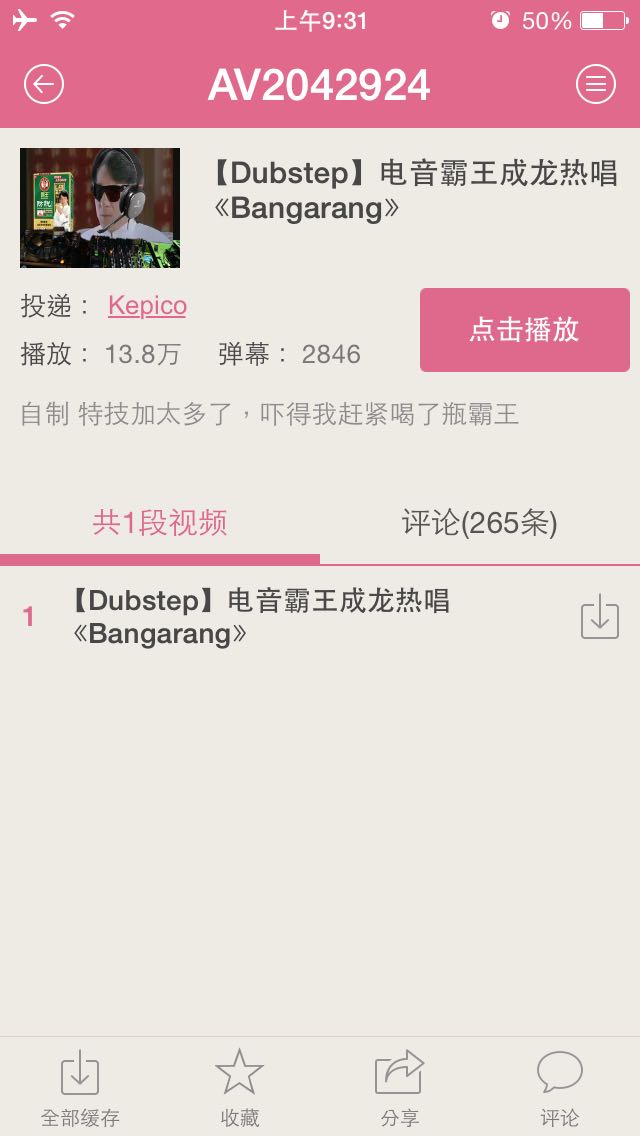The width and height of the screenshot is (640, 1136).
Task: Open 评论 in the bottom toolbar
Action: (x=560, y=1087)
